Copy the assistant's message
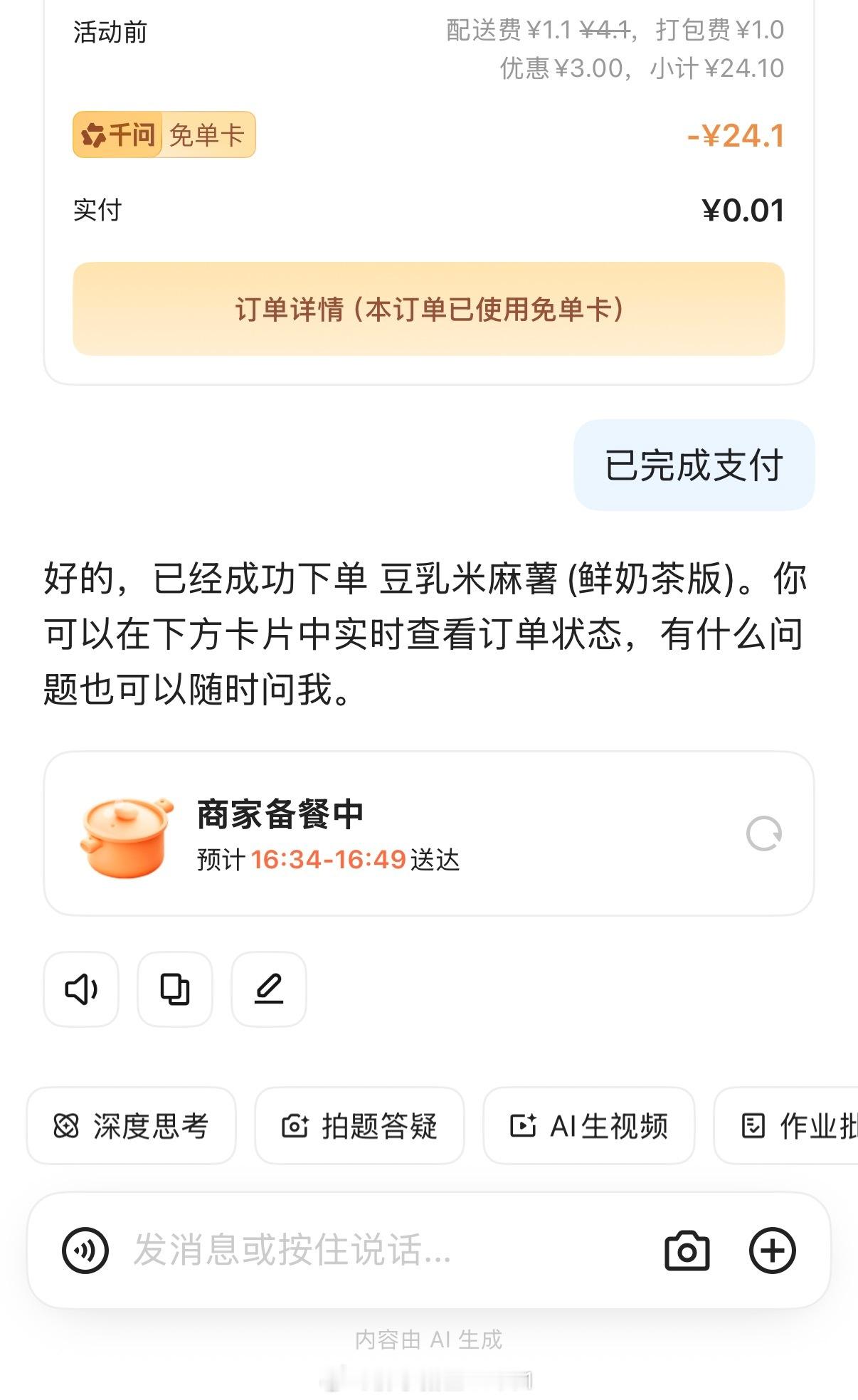 [x=175, y=989]
